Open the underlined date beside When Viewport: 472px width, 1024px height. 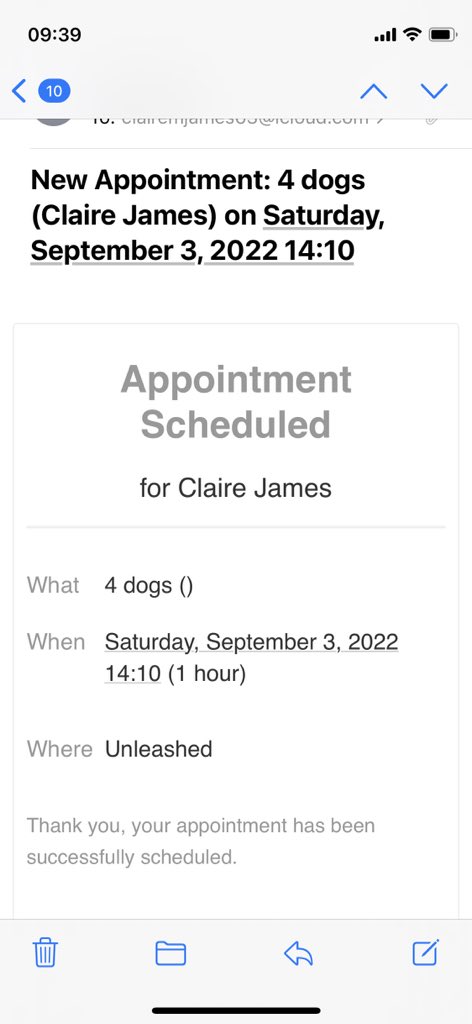pyautogui.click(x=251, y=658)
